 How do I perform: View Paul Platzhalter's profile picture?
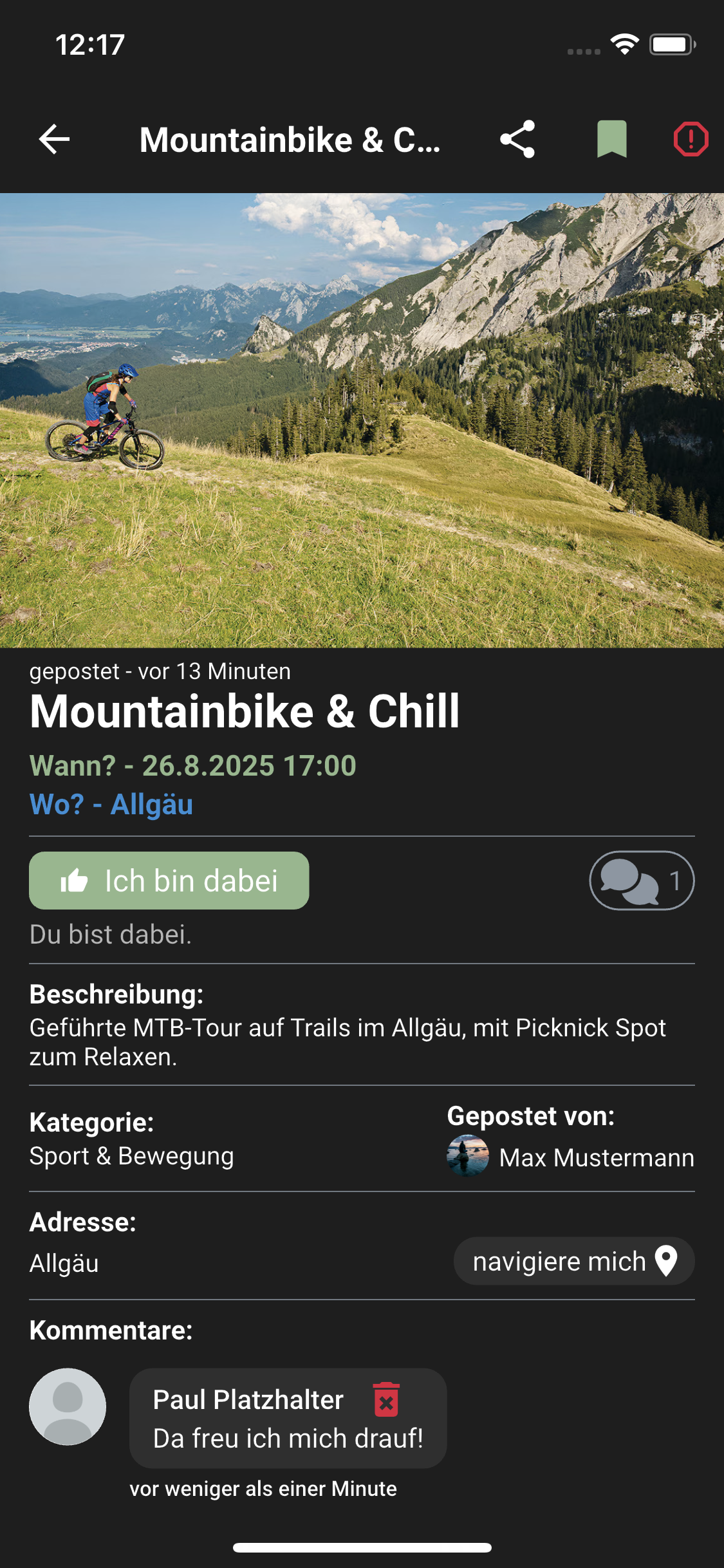coord(68,1406)
